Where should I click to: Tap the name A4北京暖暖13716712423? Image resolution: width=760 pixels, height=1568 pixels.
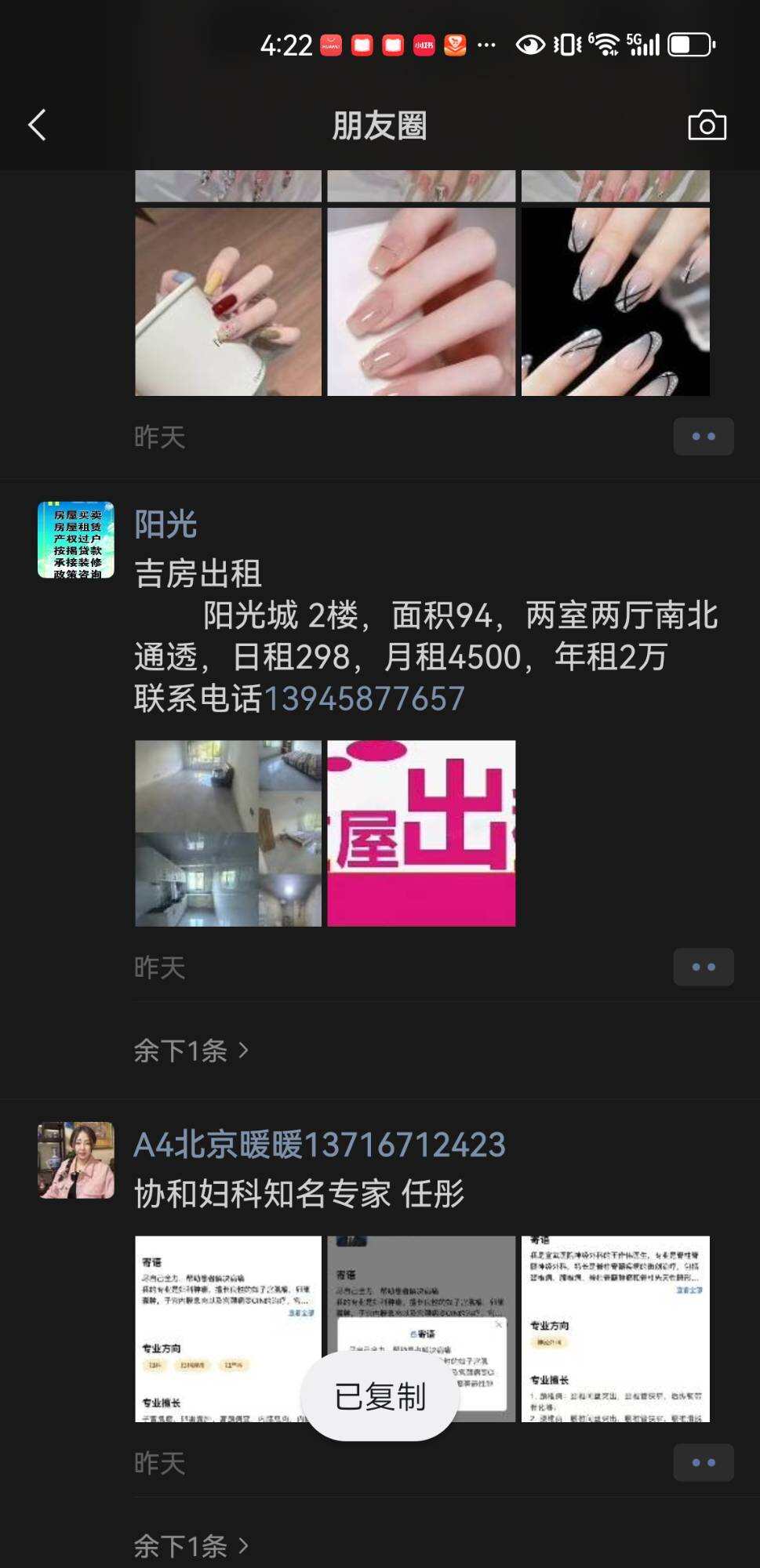(320, 1145)
